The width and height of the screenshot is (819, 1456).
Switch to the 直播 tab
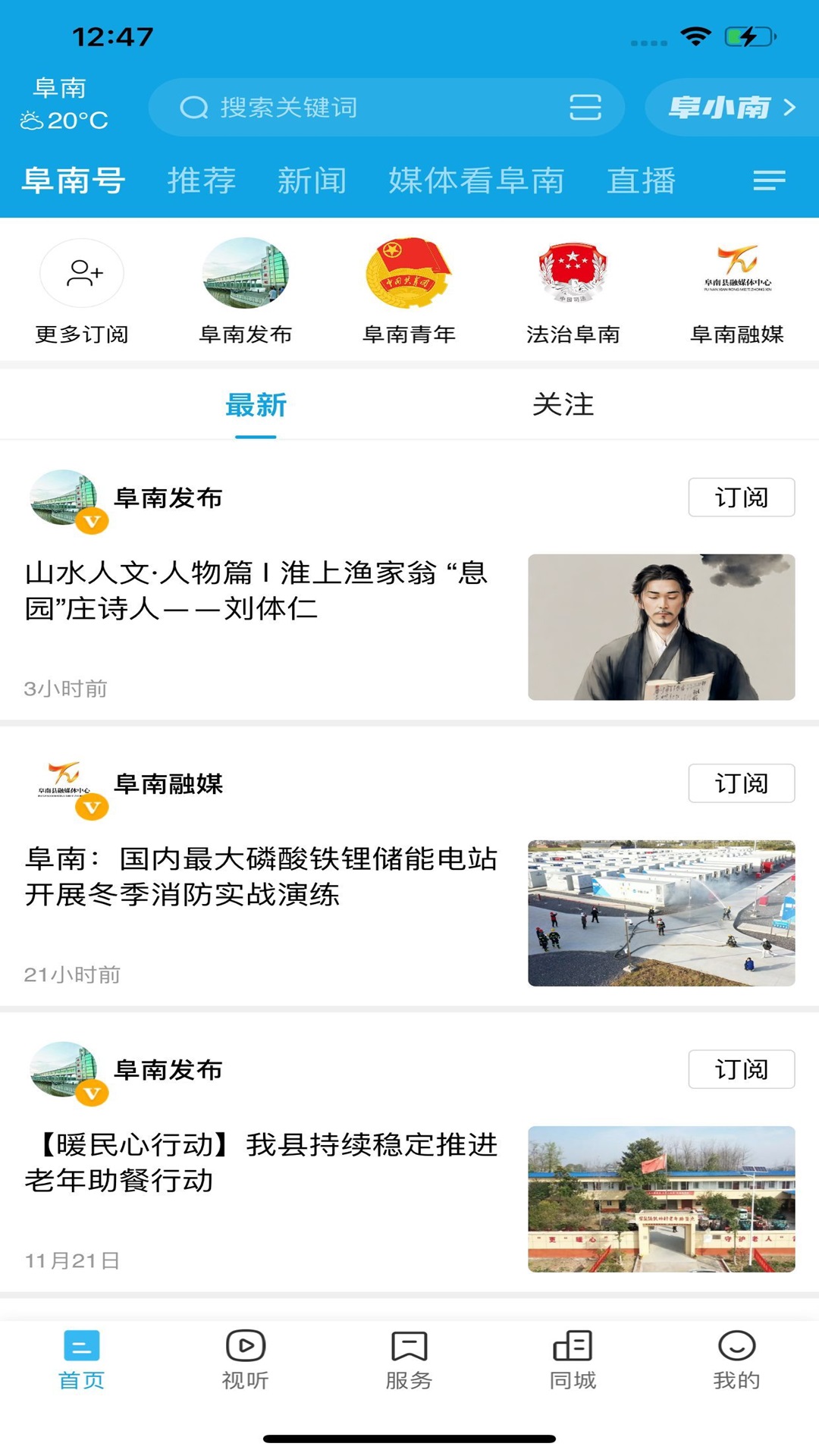641,180
